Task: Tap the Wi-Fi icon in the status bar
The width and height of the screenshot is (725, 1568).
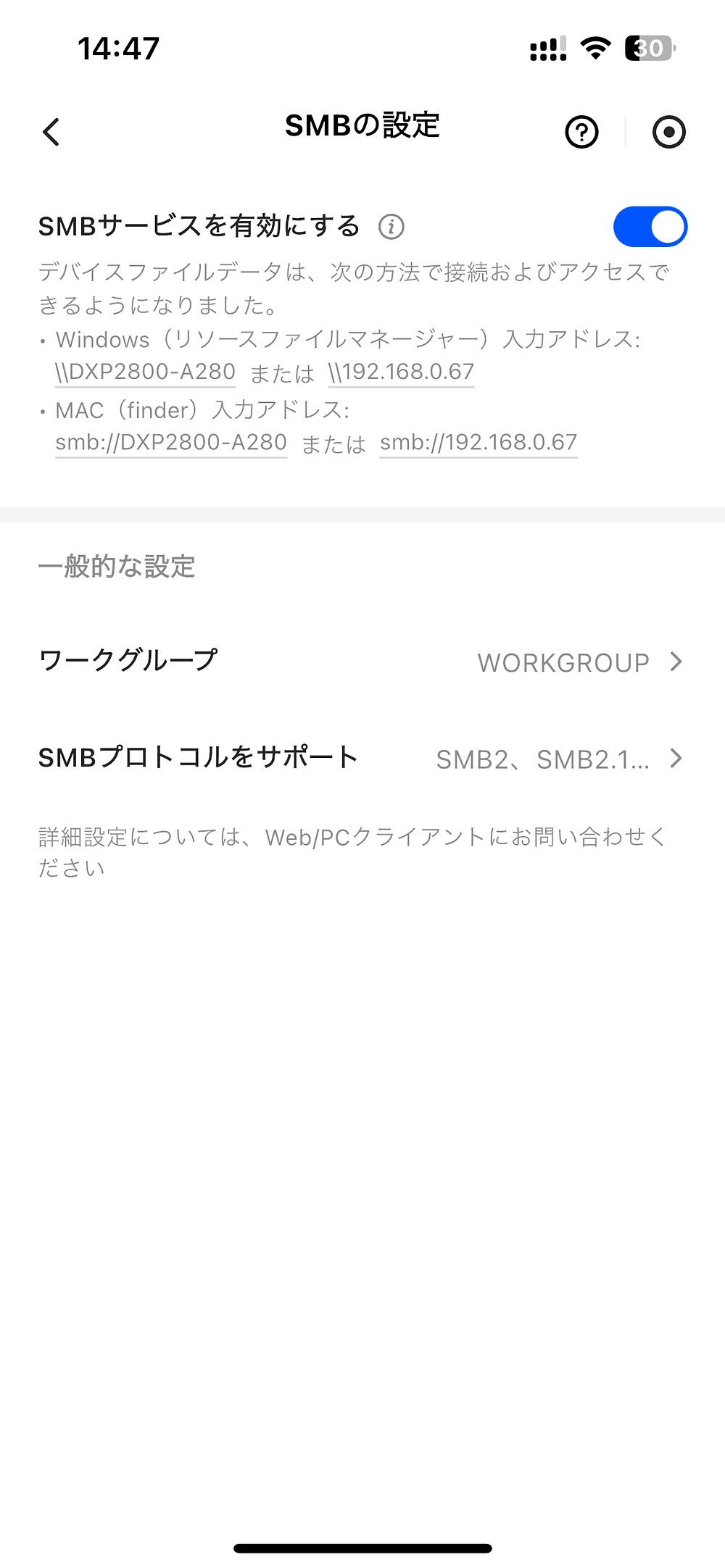Action: [x=594, y=49]
